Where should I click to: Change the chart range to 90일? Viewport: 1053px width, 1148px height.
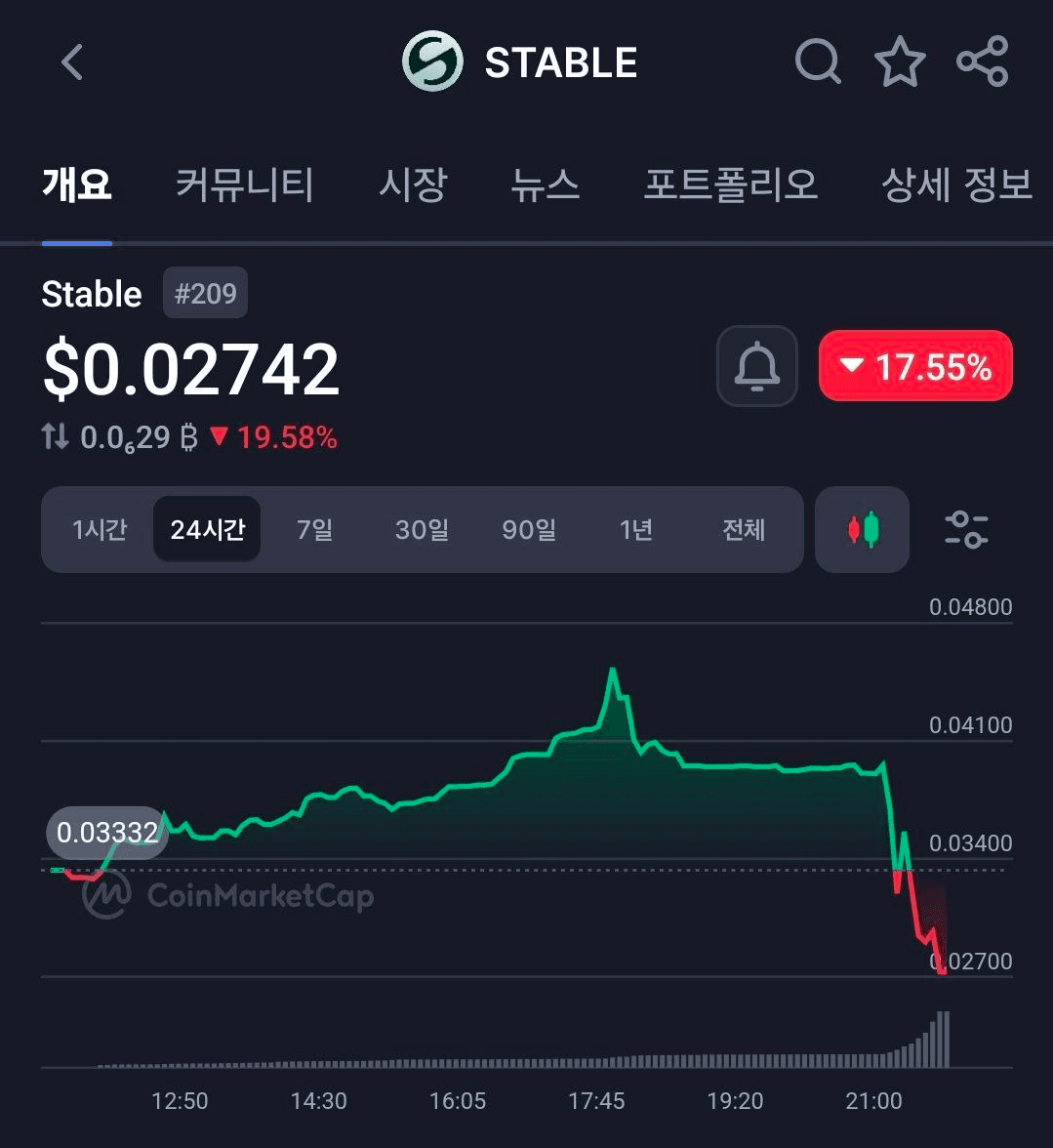tap(529, 530)
